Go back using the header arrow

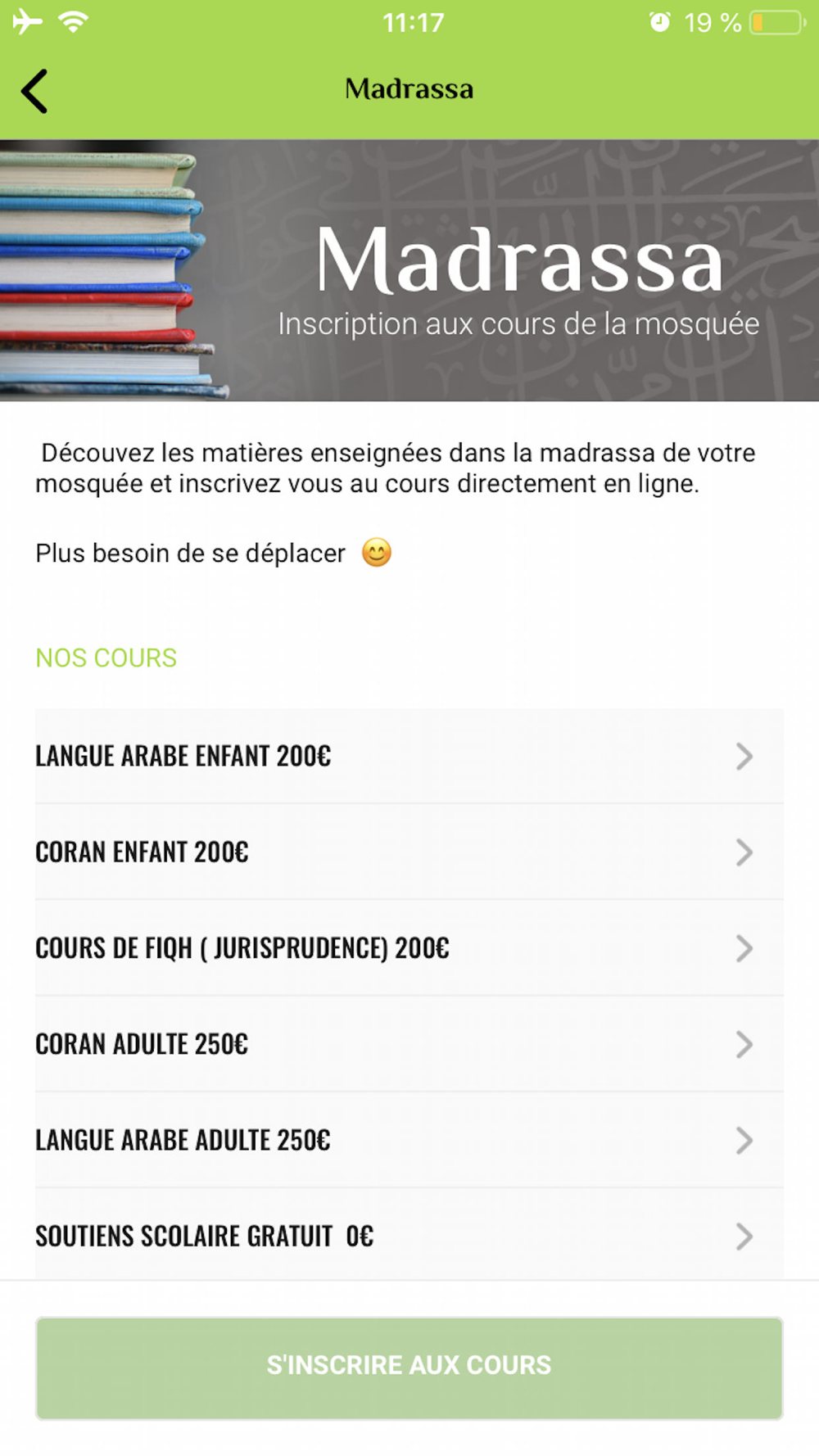(34, 90)
